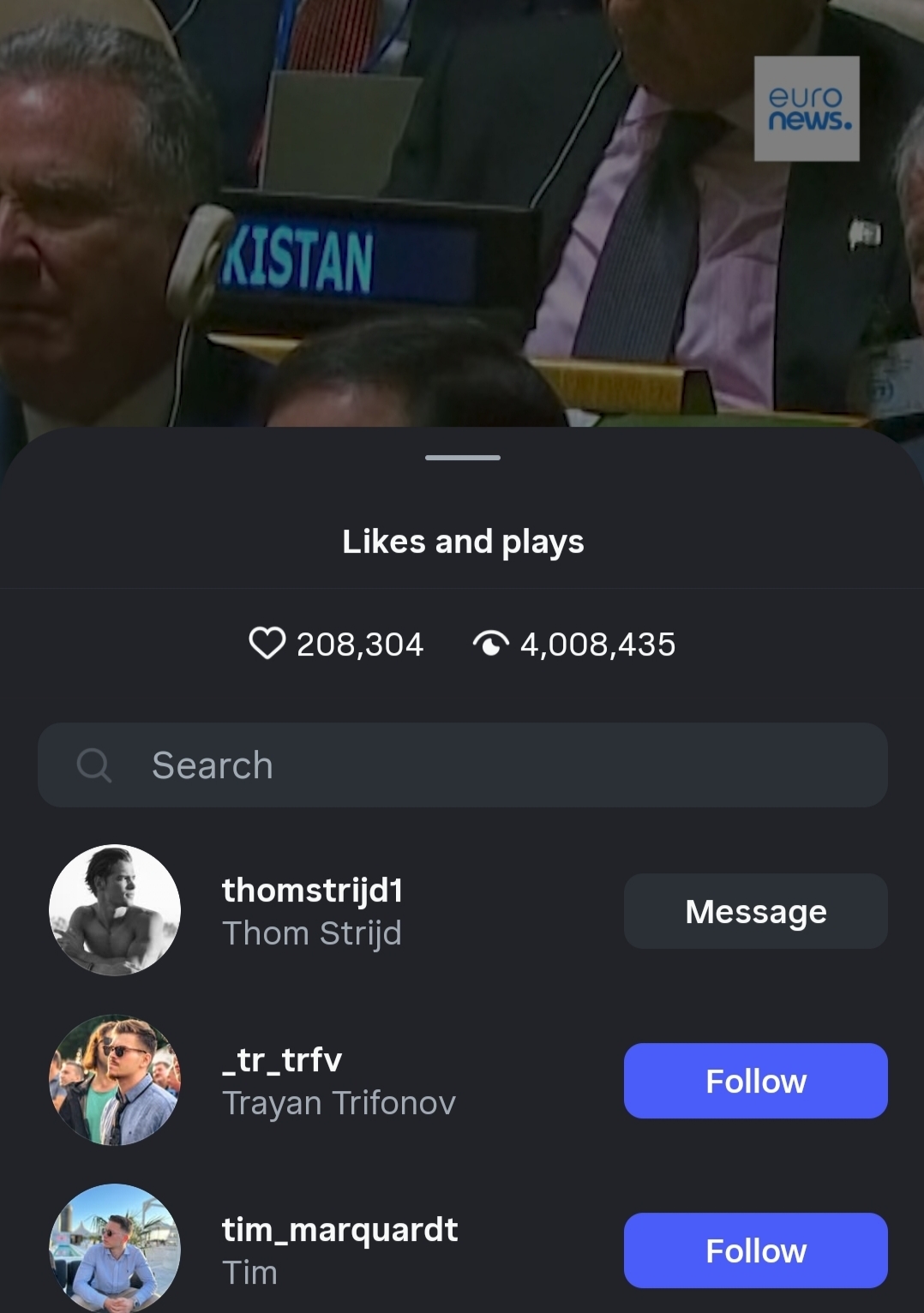
Task: Open _tr_trfv's profile picture
Action: [116, 1080]
